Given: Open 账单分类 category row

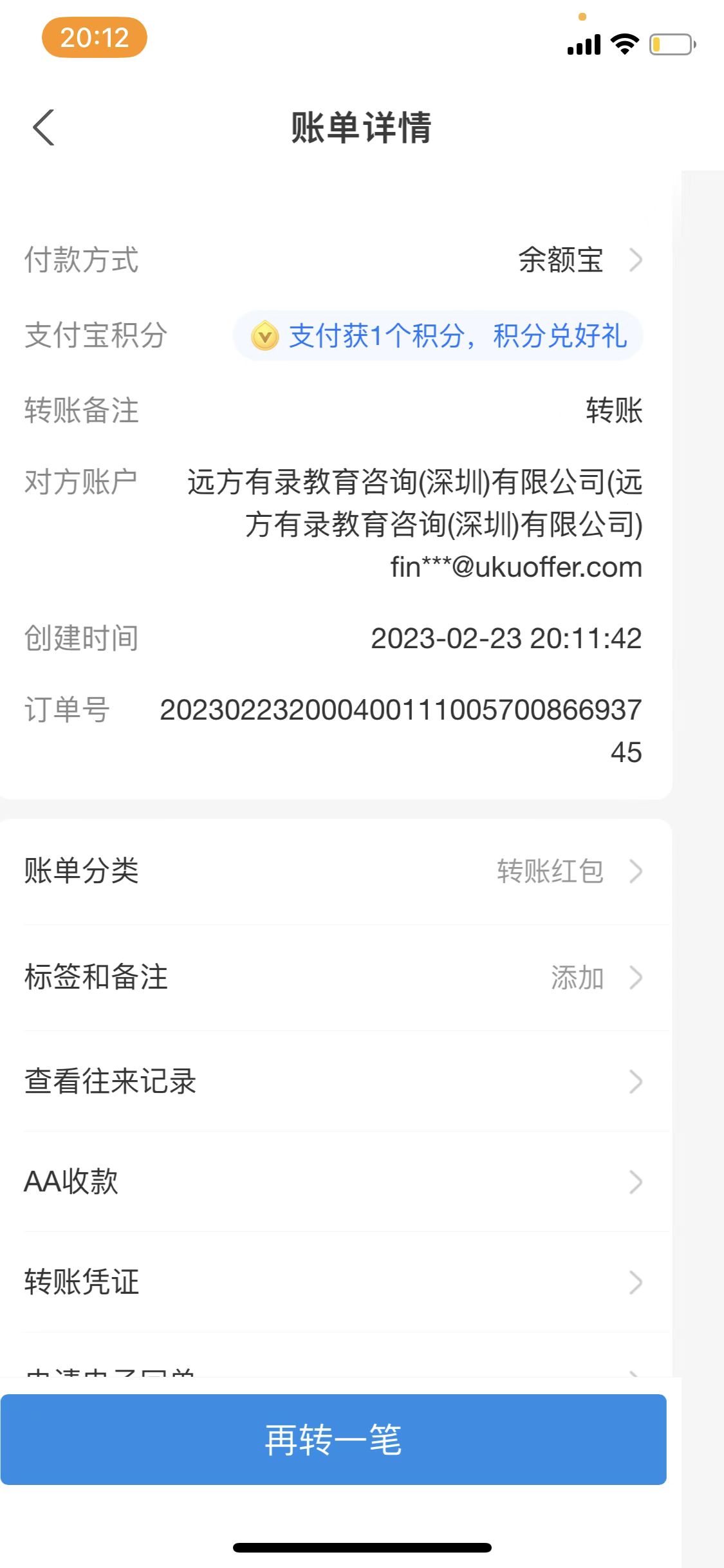Looking at the screenshot, I should 335,871.
